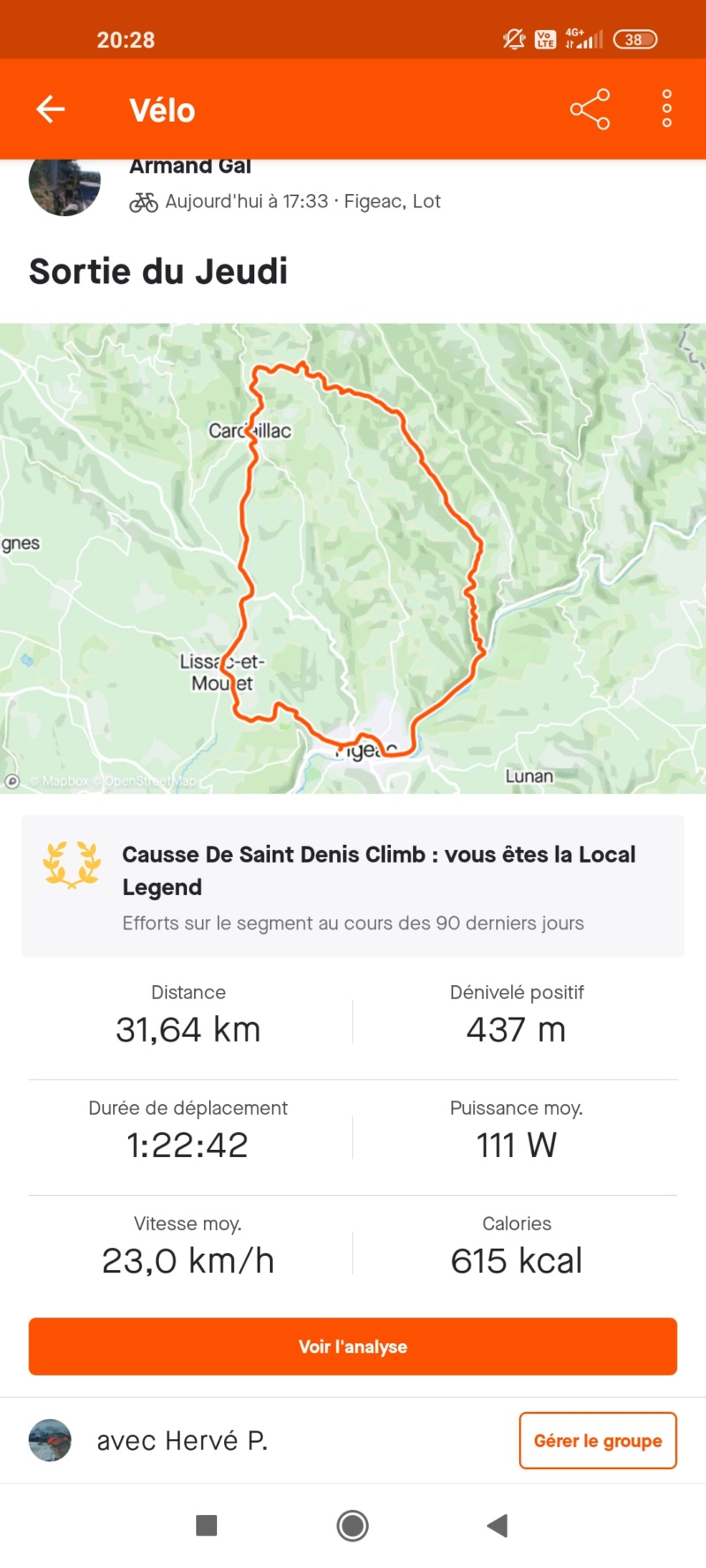Tap Gérer le groupe button
This screenshot has height=1568, width=706.
(597, 1441)
